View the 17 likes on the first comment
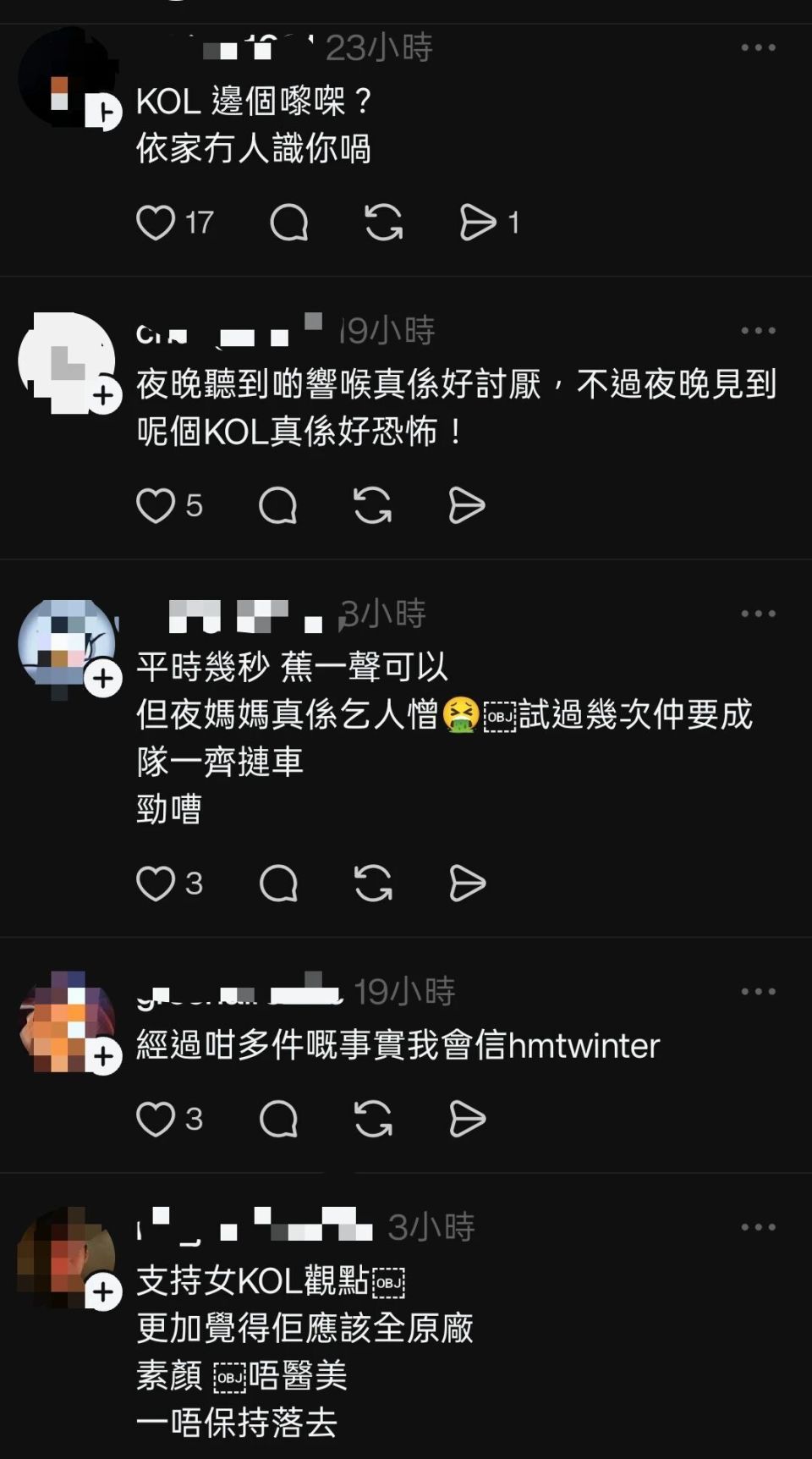Viewport: 812px width, 1459px height. coord(196,222)
